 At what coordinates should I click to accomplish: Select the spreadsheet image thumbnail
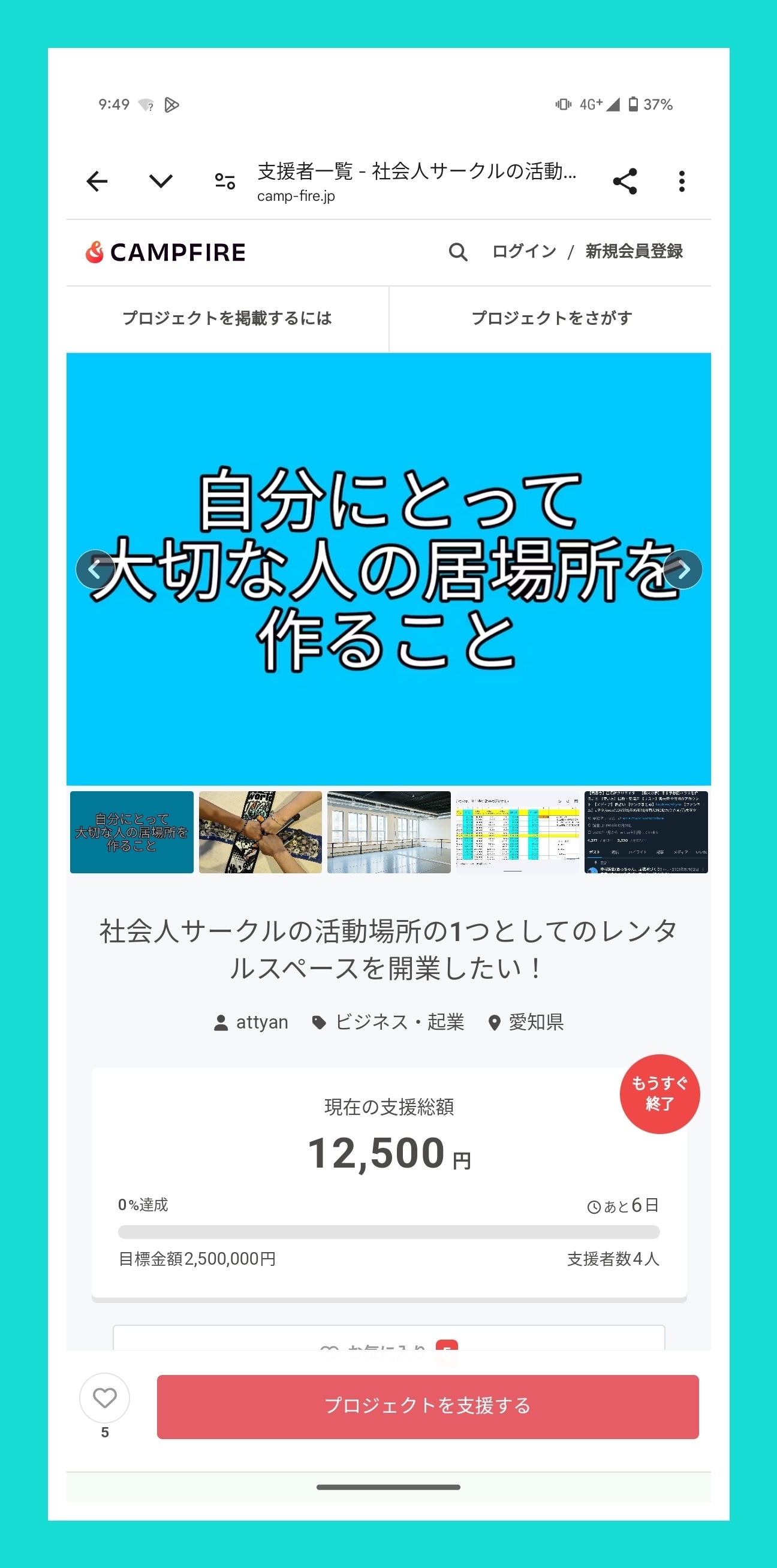point(517,832)
